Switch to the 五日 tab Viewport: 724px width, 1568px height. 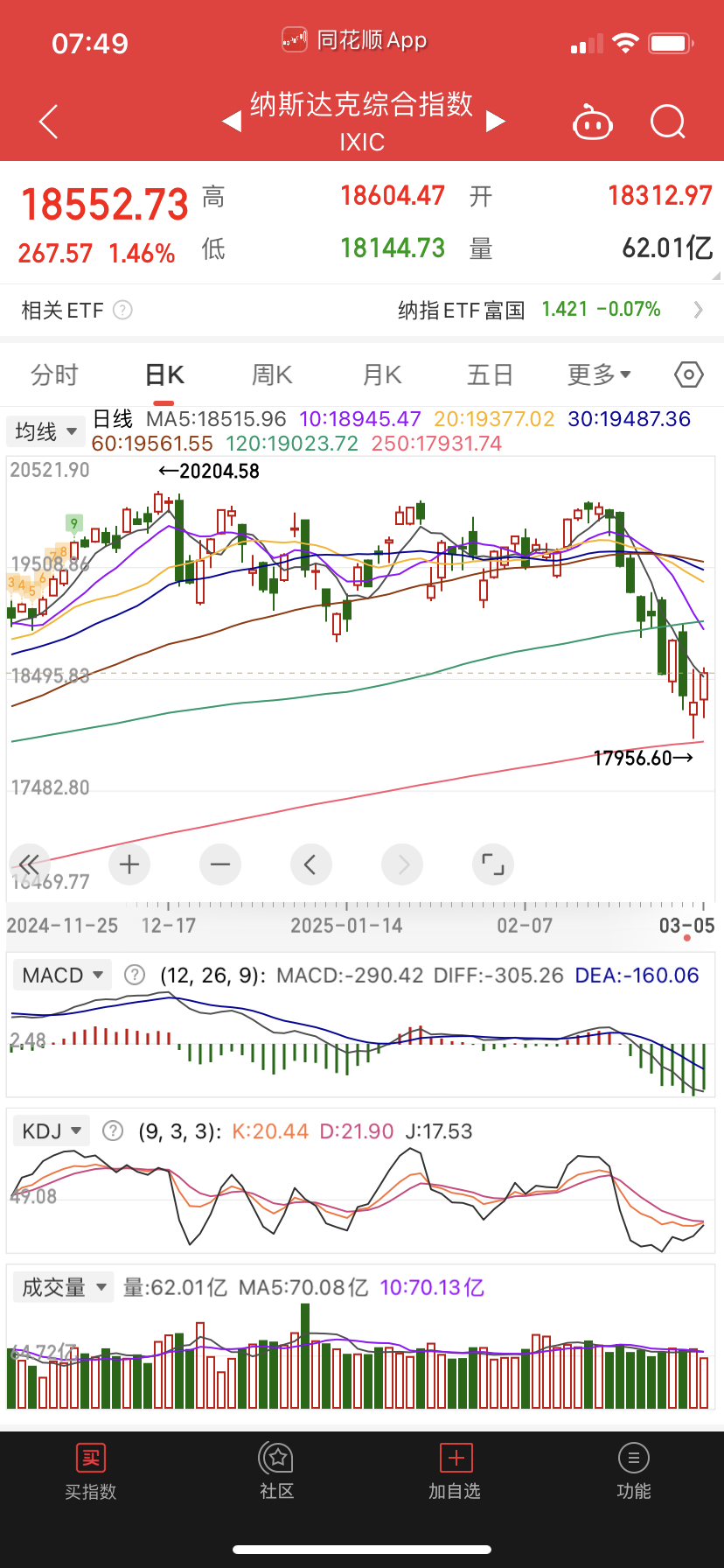pos(490,375)
